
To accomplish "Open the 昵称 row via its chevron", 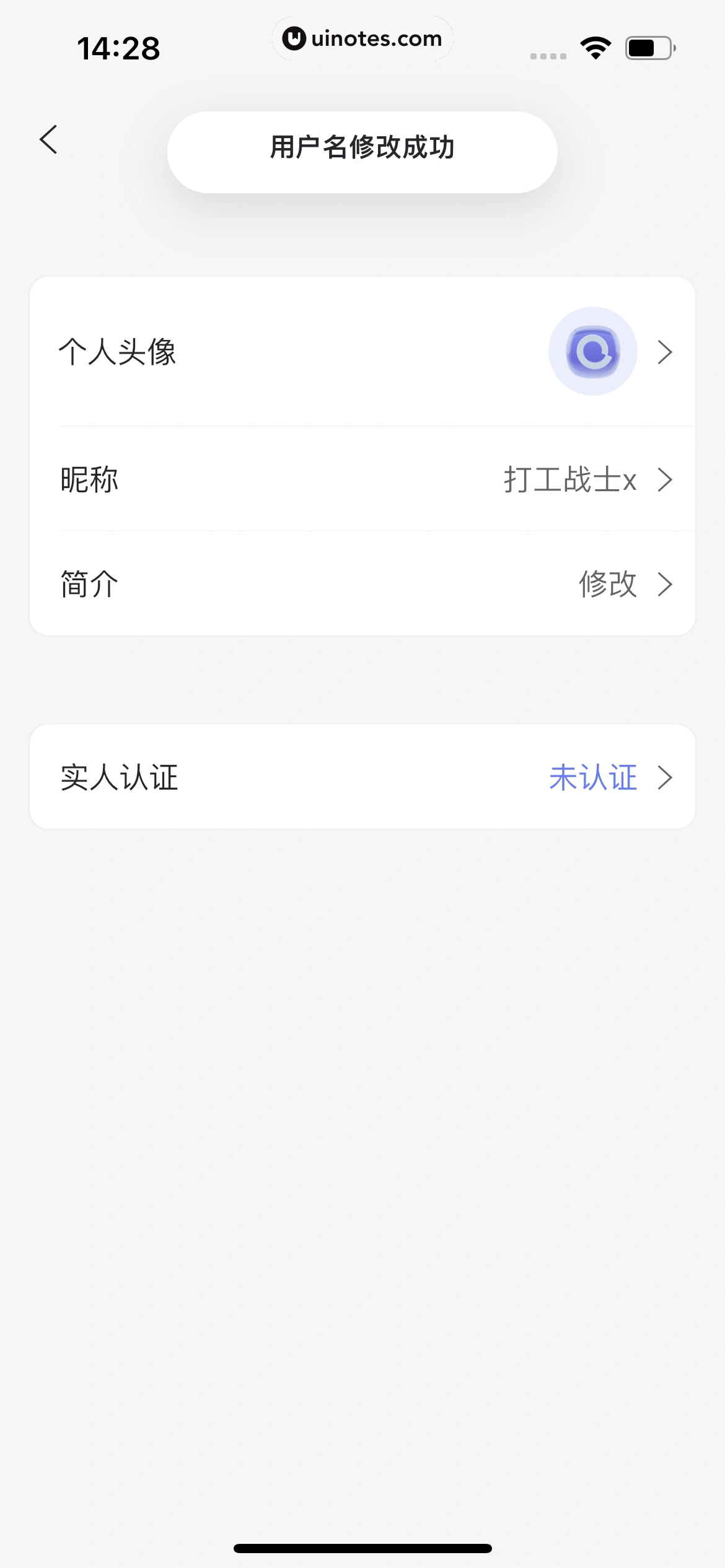I will 665,479.
